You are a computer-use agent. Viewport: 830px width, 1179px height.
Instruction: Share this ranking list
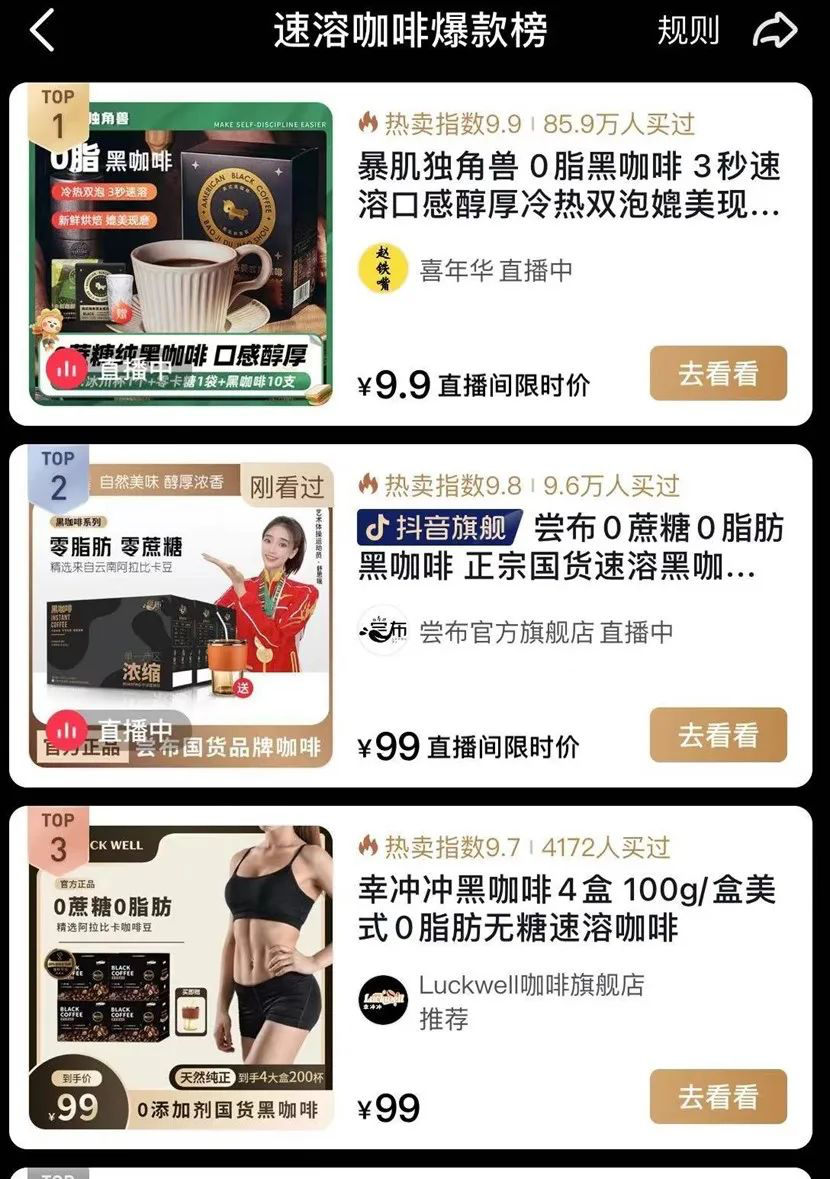(774, 32)
